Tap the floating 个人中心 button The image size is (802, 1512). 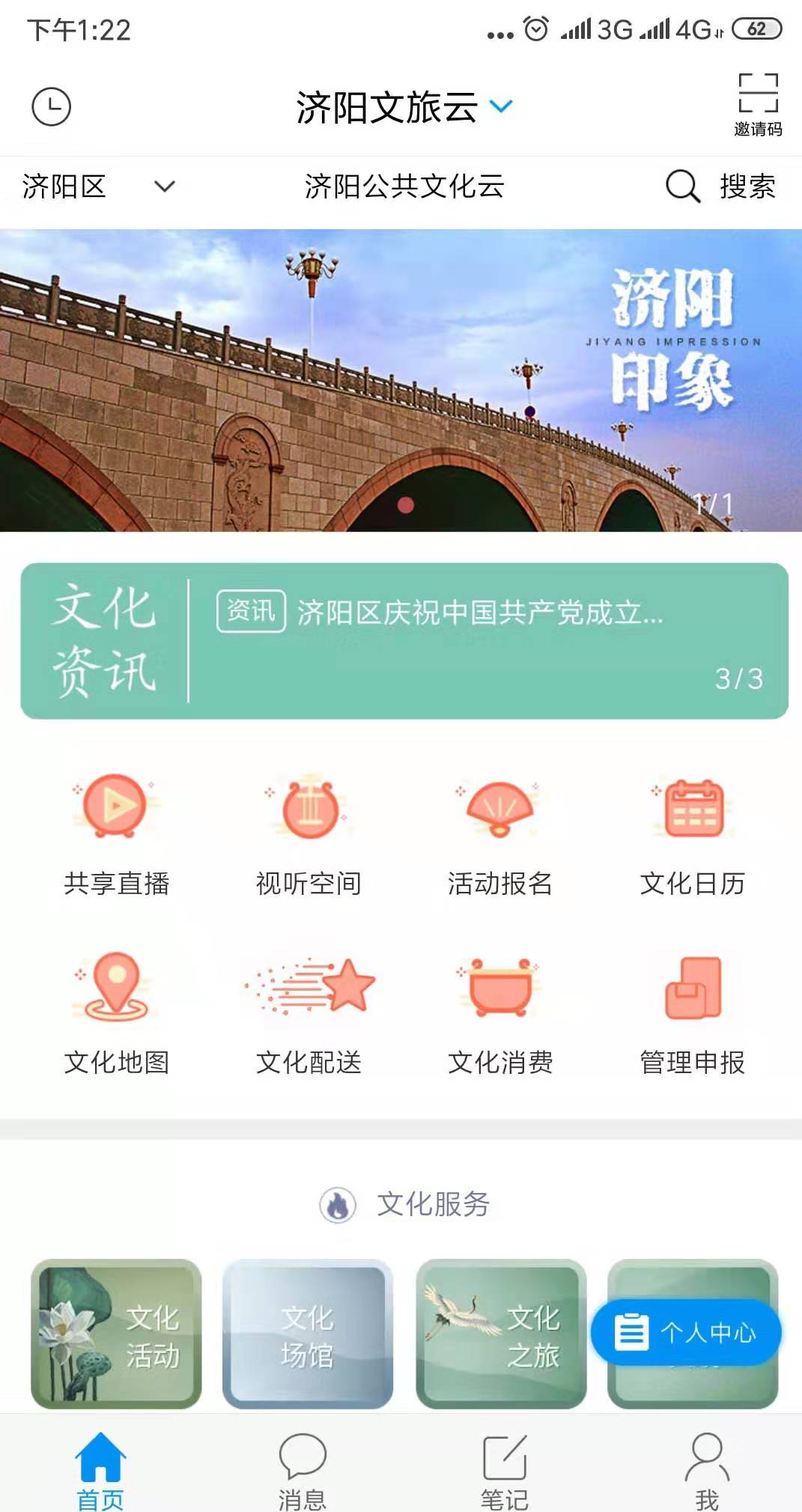pyautogui.click(x=686, y=1332)
